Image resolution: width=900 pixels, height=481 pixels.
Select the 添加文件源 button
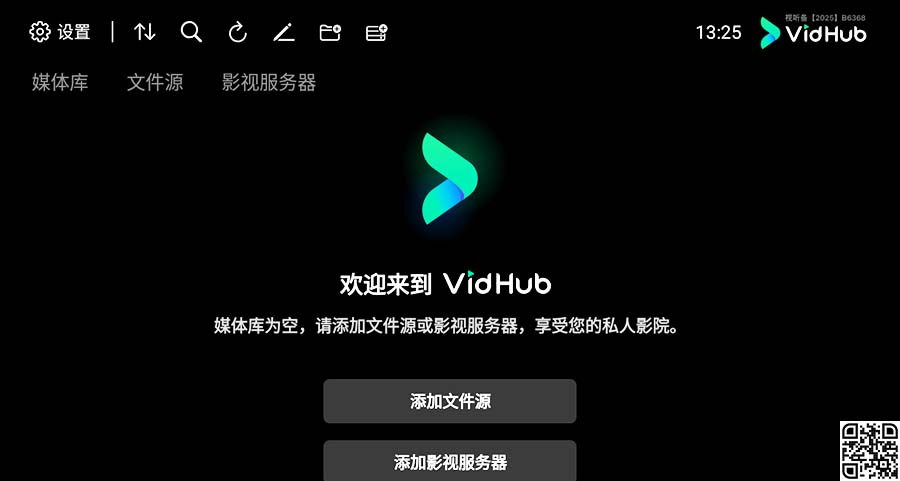[x=450, y=402]
